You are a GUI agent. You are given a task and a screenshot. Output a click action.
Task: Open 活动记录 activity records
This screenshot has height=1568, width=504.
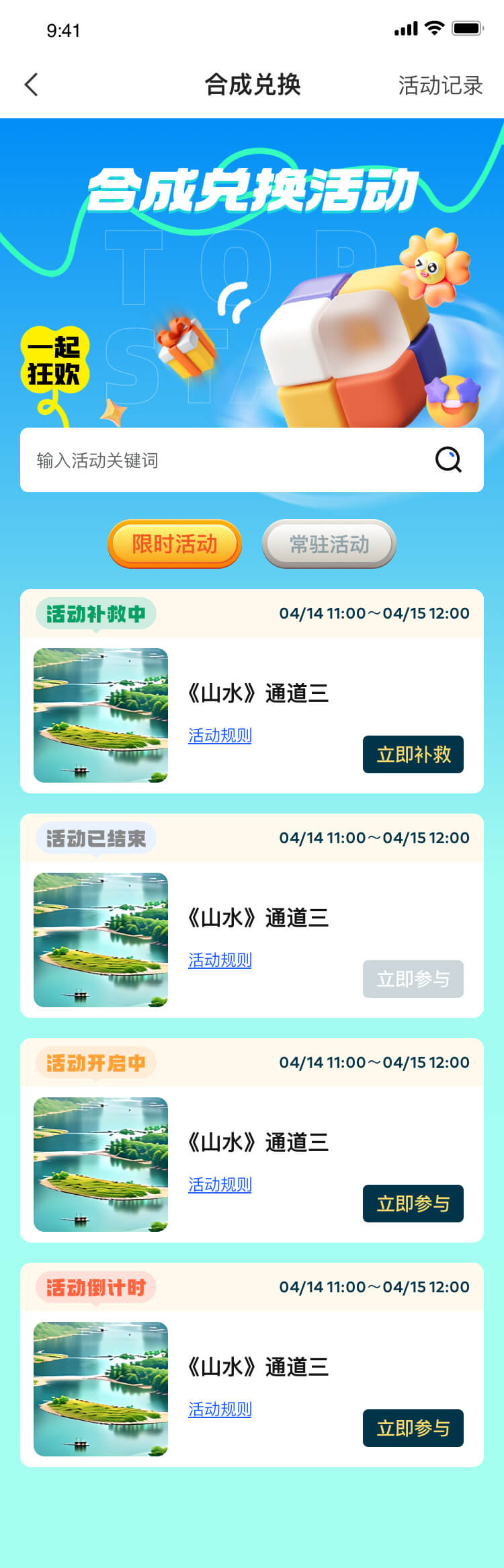440,85
